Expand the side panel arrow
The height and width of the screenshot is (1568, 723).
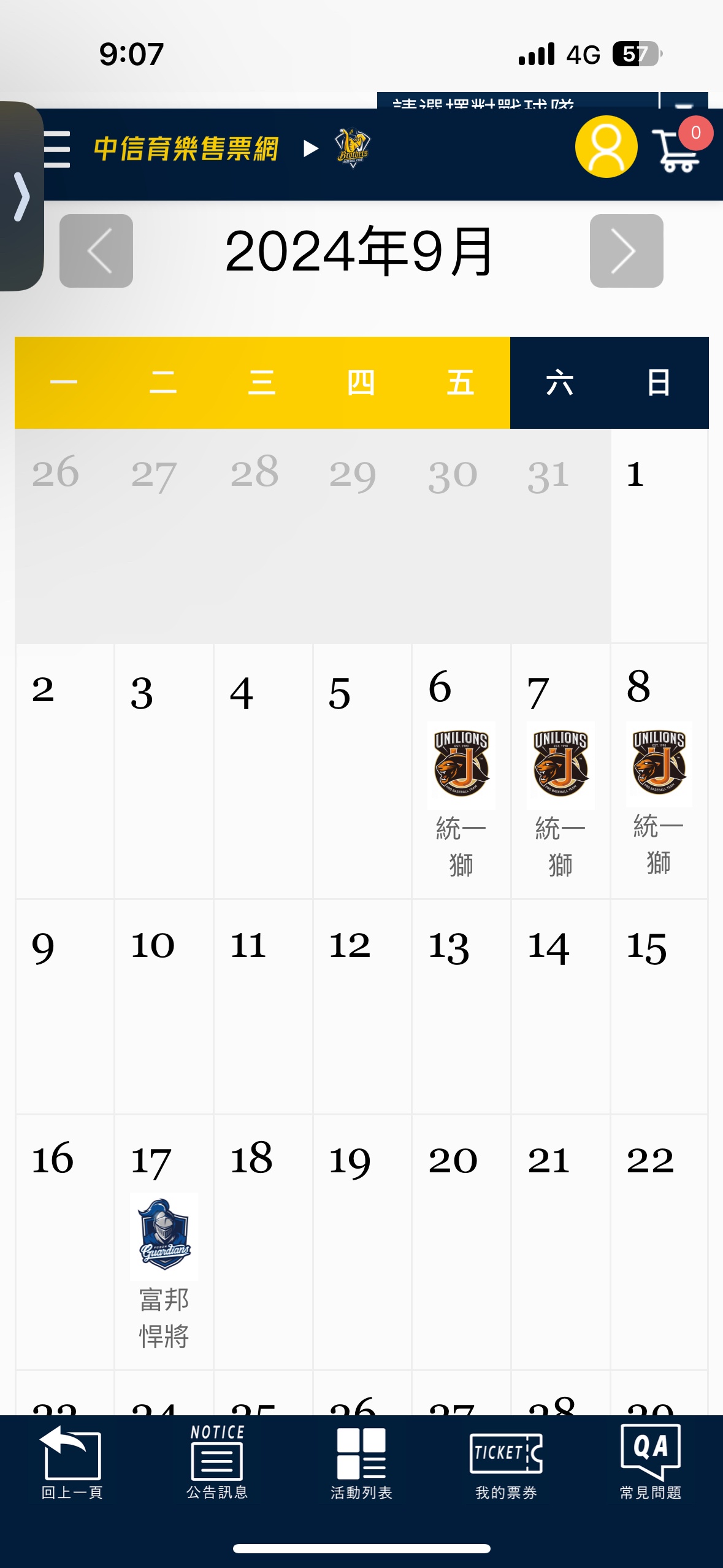(22, 196)
